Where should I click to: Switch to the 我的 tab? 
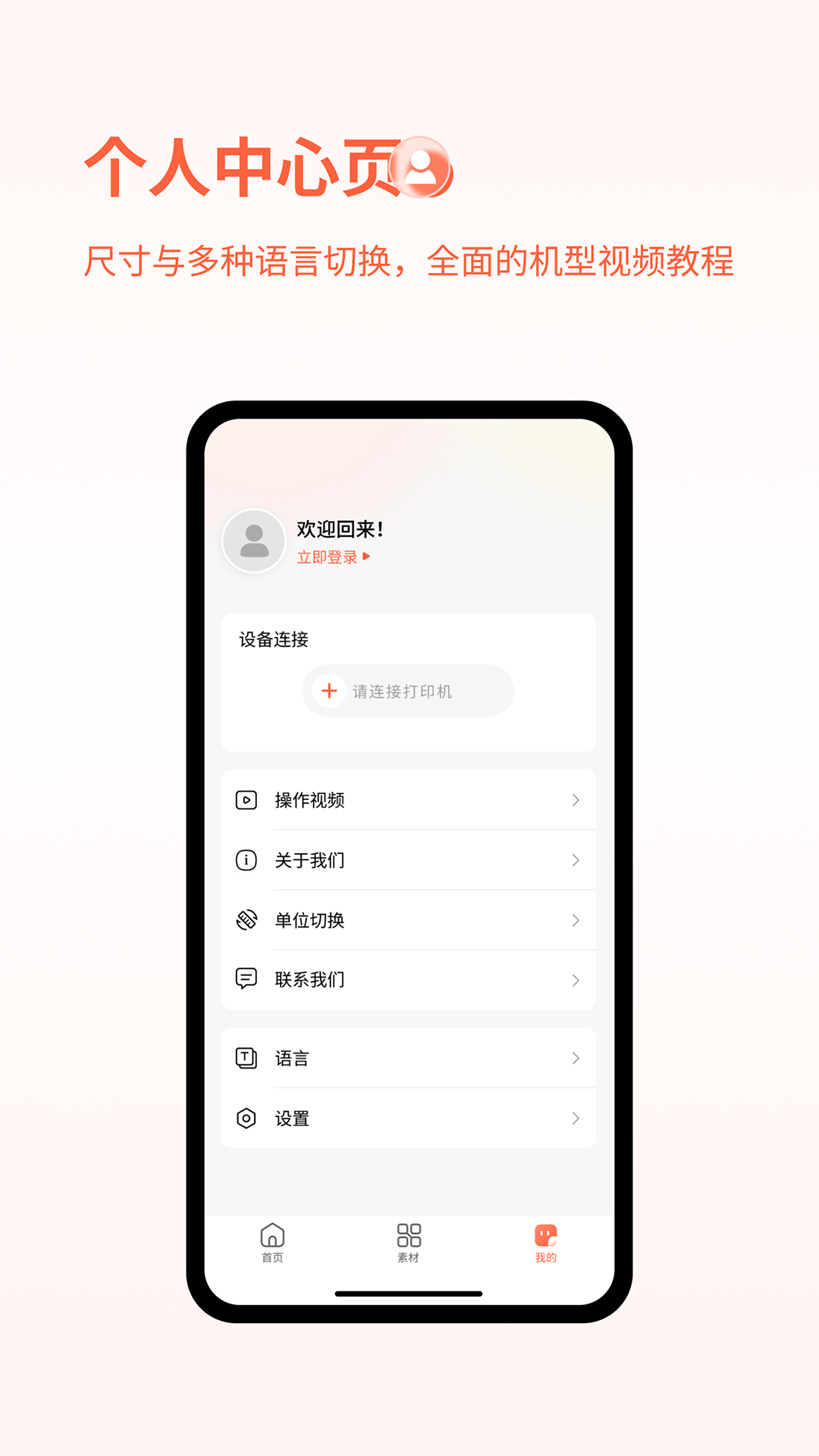pos(545,1242)
